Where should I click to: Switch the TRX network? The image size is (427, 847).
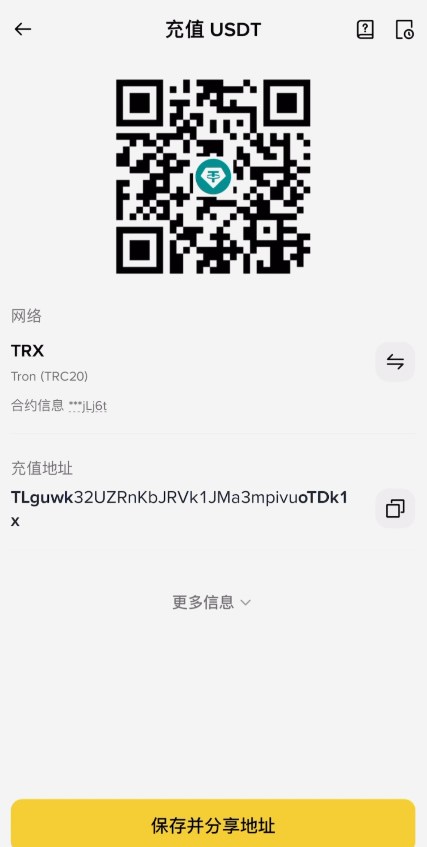click(x=395, y=362)
